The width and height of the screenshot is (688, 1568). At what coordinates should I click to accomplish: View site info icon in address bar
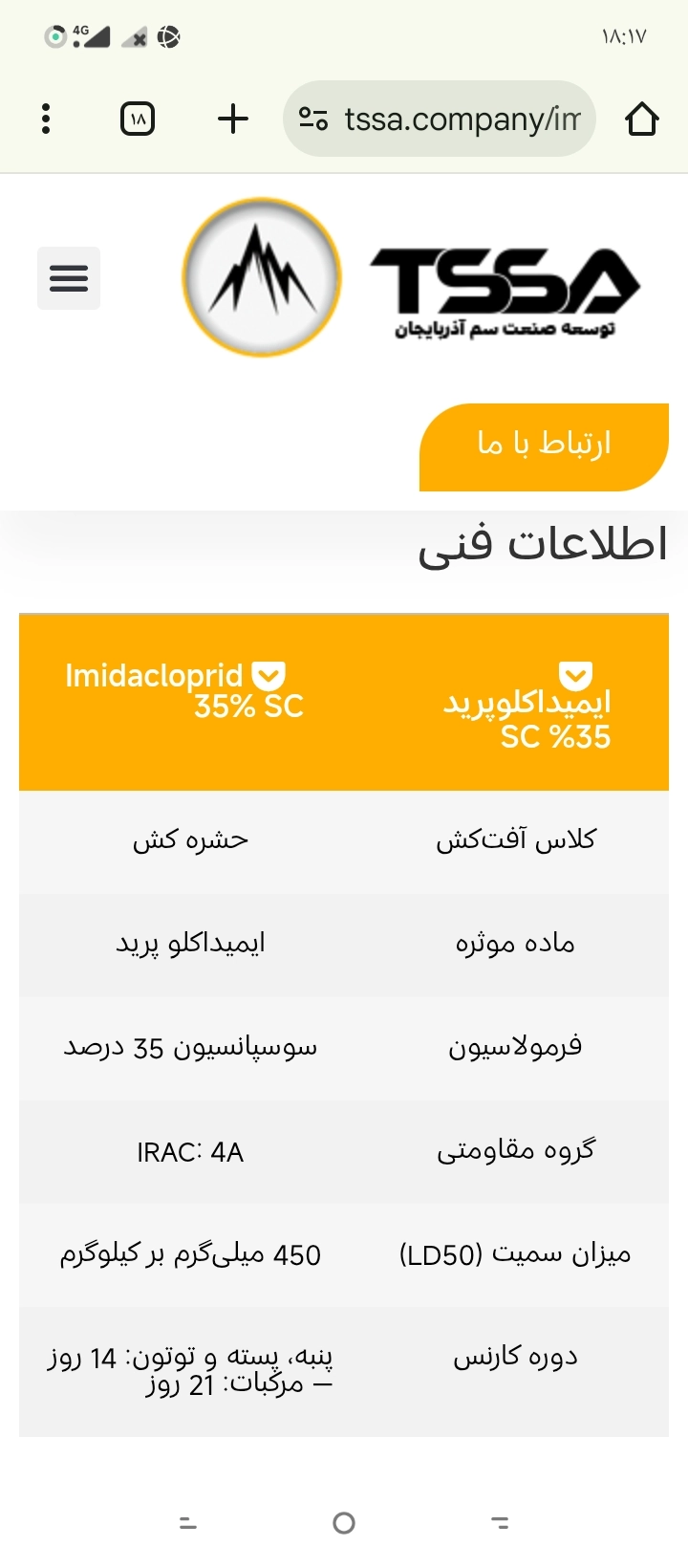pyautogui.click(x=313, y=119)
